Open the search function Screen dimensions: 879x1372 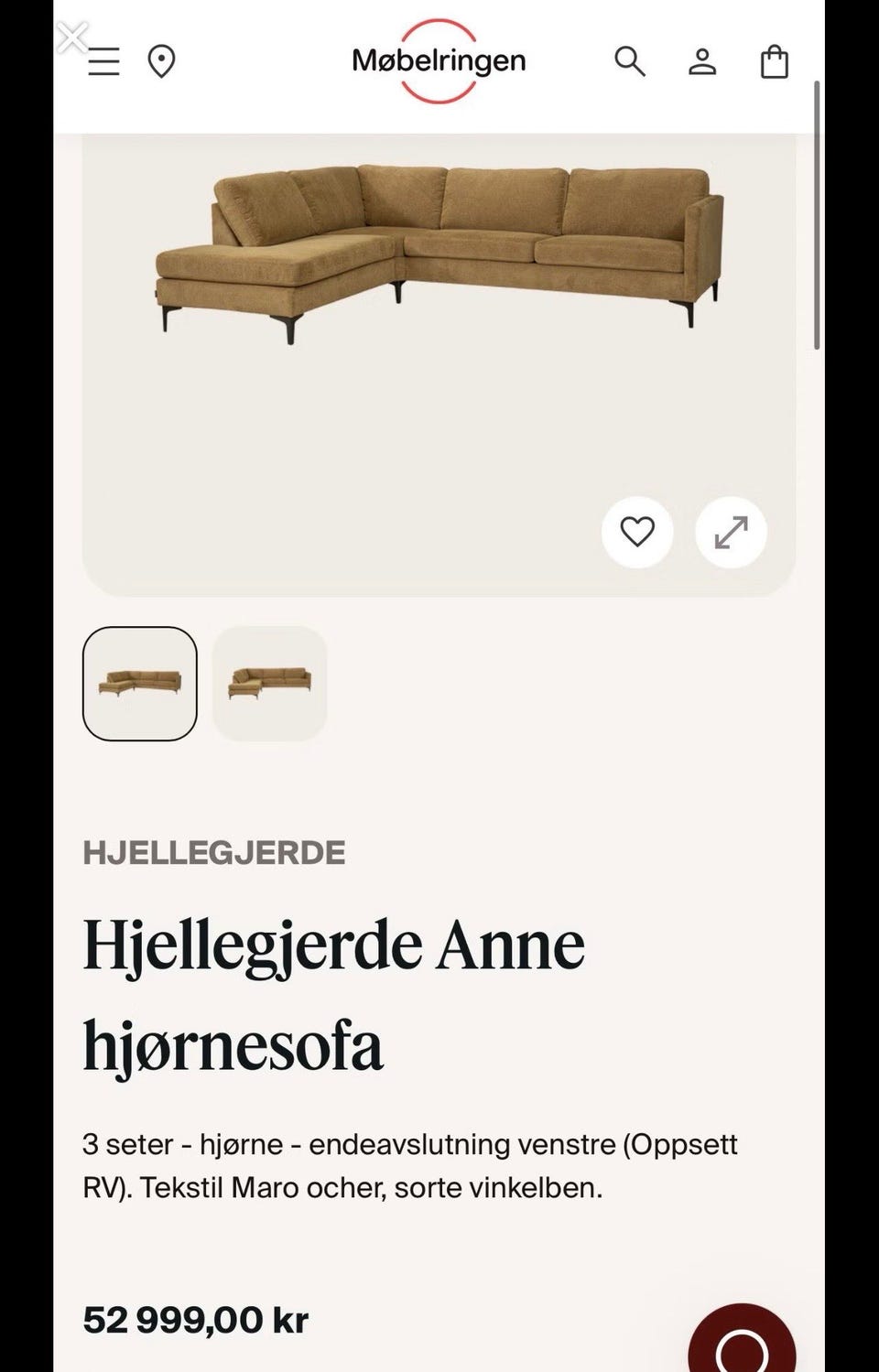[x=629, y=62]
